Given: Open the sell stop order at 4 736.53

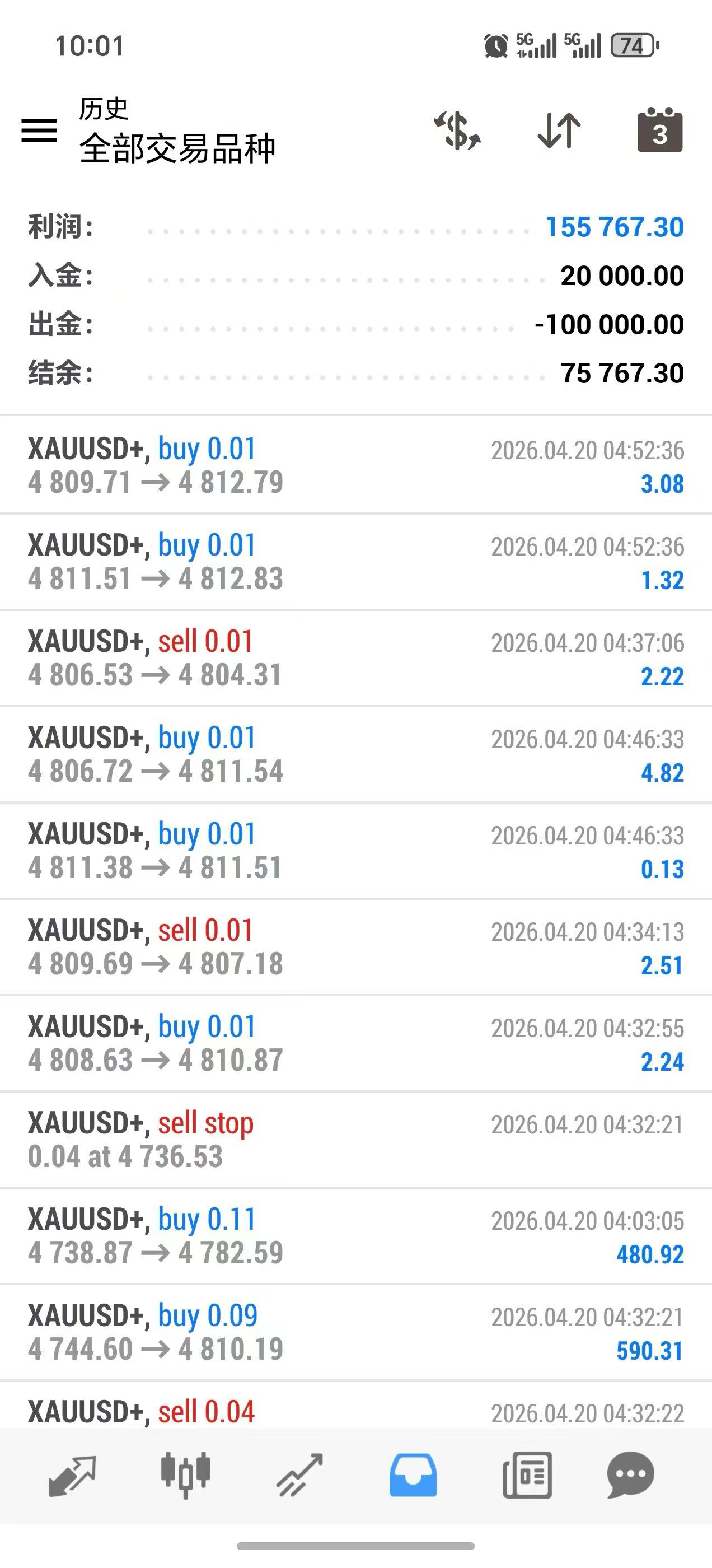Looking at the screenshot, I should point(356,1139).
